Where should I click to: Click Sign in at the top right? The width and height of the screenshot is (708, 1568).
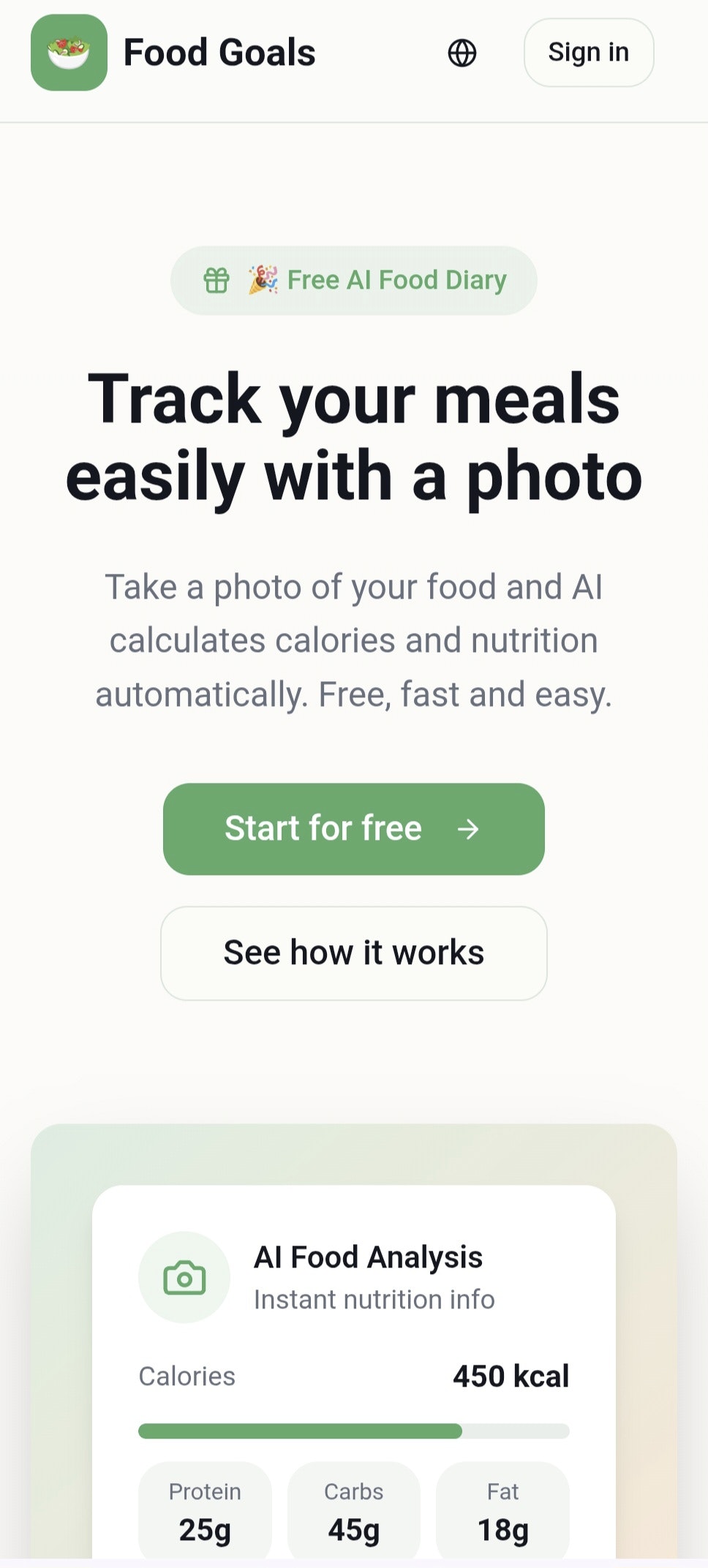tap(588, 53)
